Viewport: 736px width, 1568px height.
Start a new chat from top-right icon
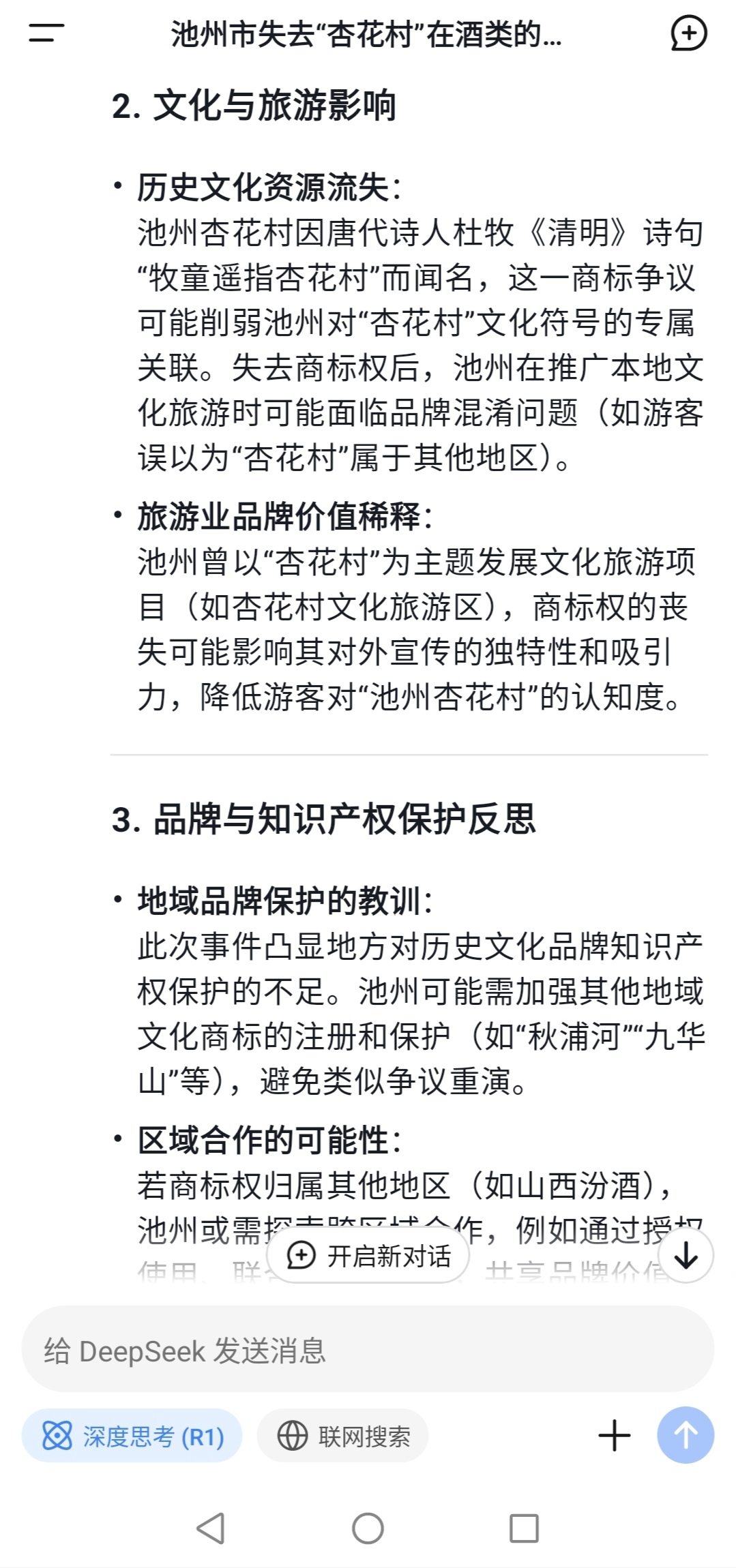(688, 33)
